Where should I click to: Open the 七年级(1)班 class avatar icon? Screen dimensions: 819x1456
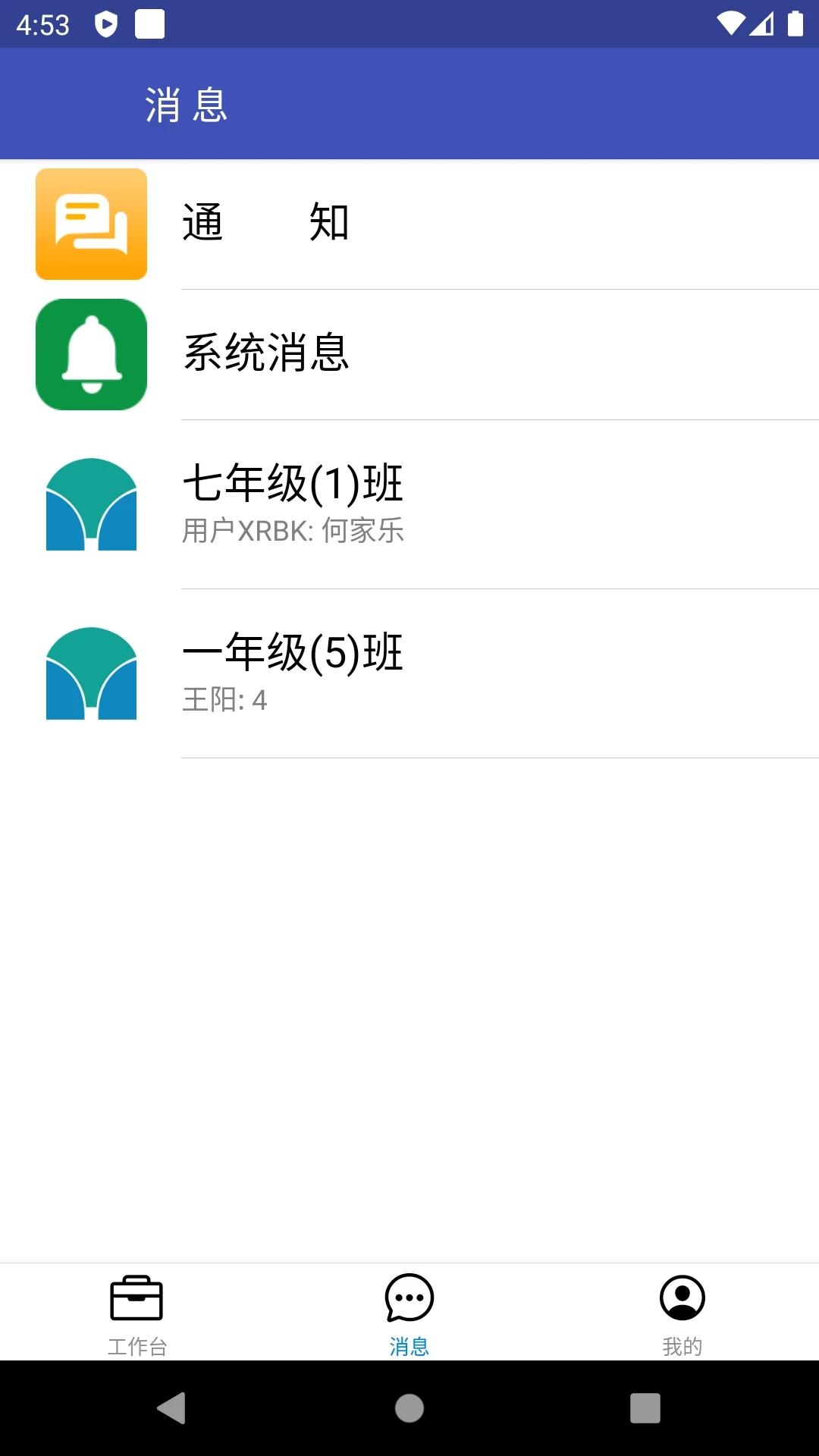[90, 503]
